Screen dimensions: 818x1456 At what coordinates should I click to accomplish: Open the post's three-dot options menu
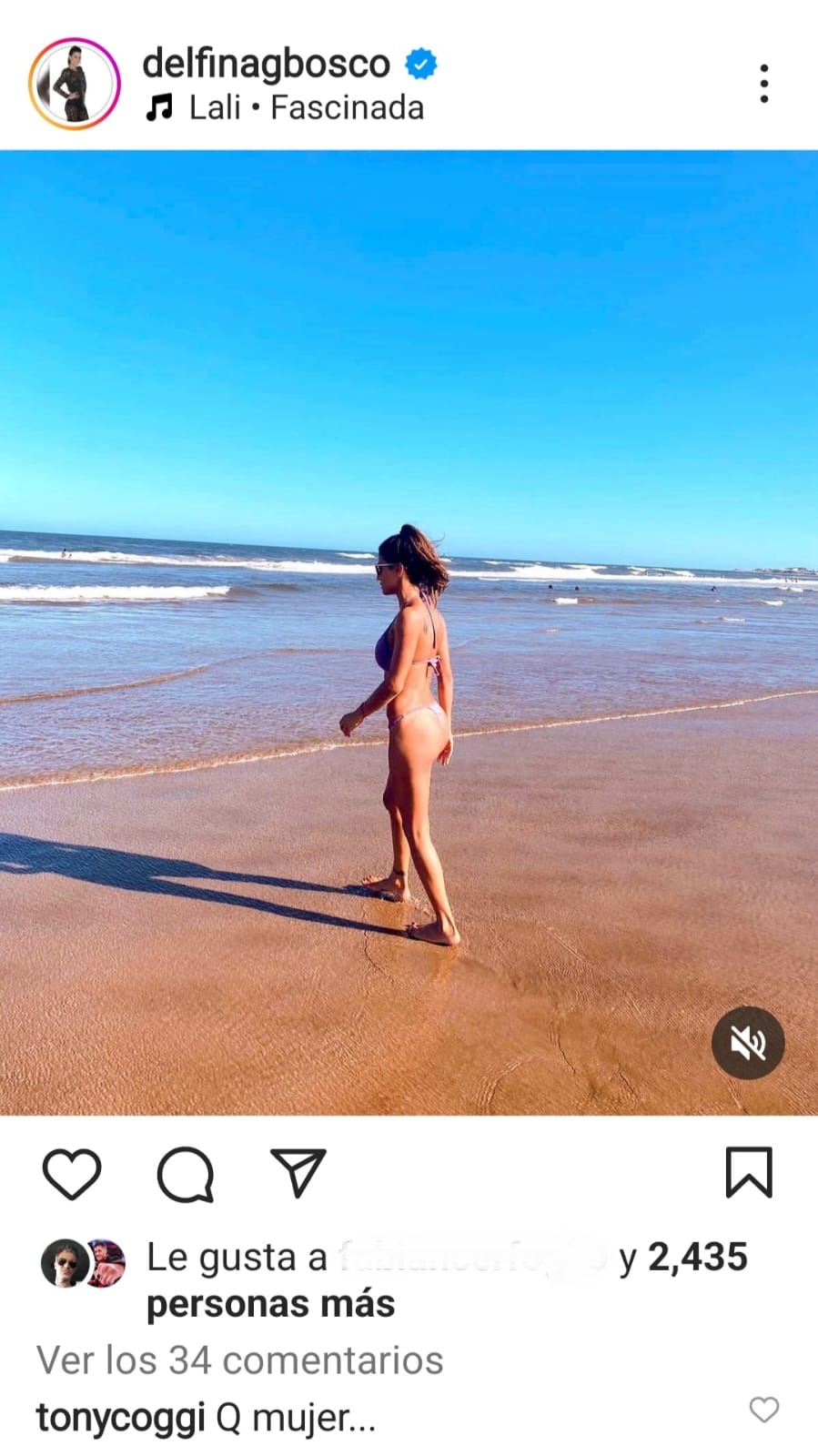coord(763,84)
